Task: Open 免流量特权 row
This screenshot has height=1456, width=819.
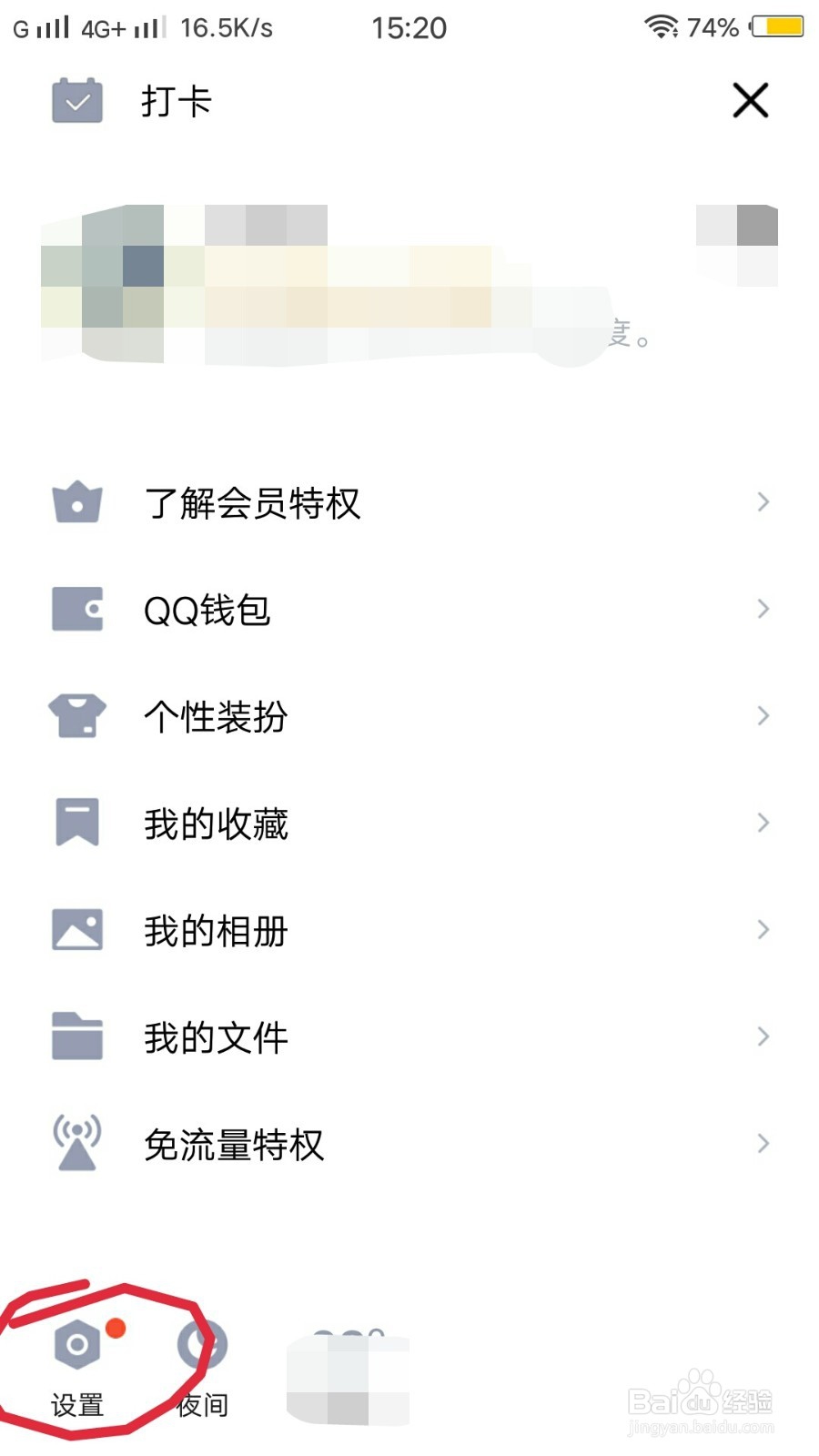Action: tap(409, 1144)
